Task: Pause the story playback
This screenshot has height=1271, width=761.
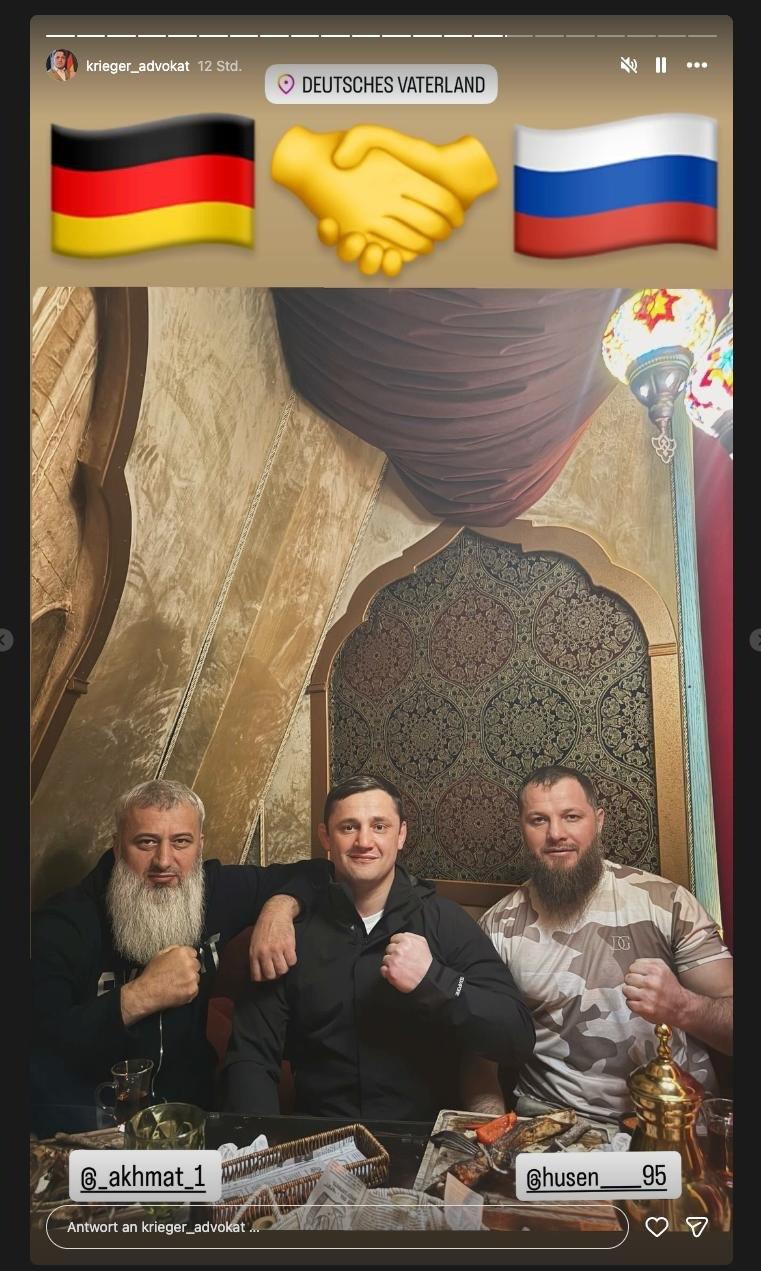Action: [661, 65]
